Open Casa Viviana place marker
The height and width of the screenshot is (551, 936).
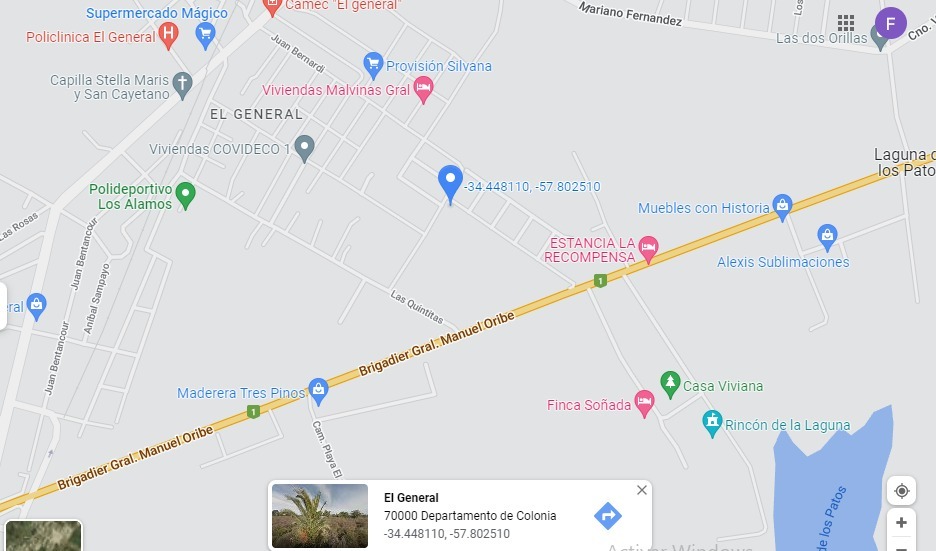coord(670,382)
